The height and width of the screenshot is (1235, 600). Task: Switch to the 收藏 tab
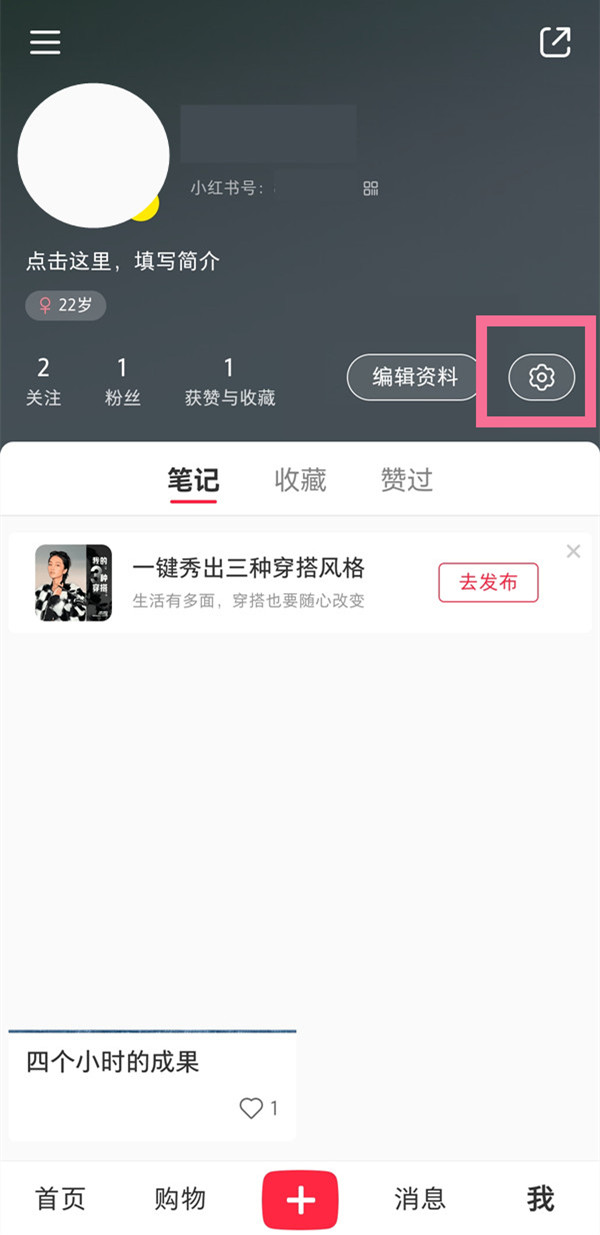coord(300,480)
